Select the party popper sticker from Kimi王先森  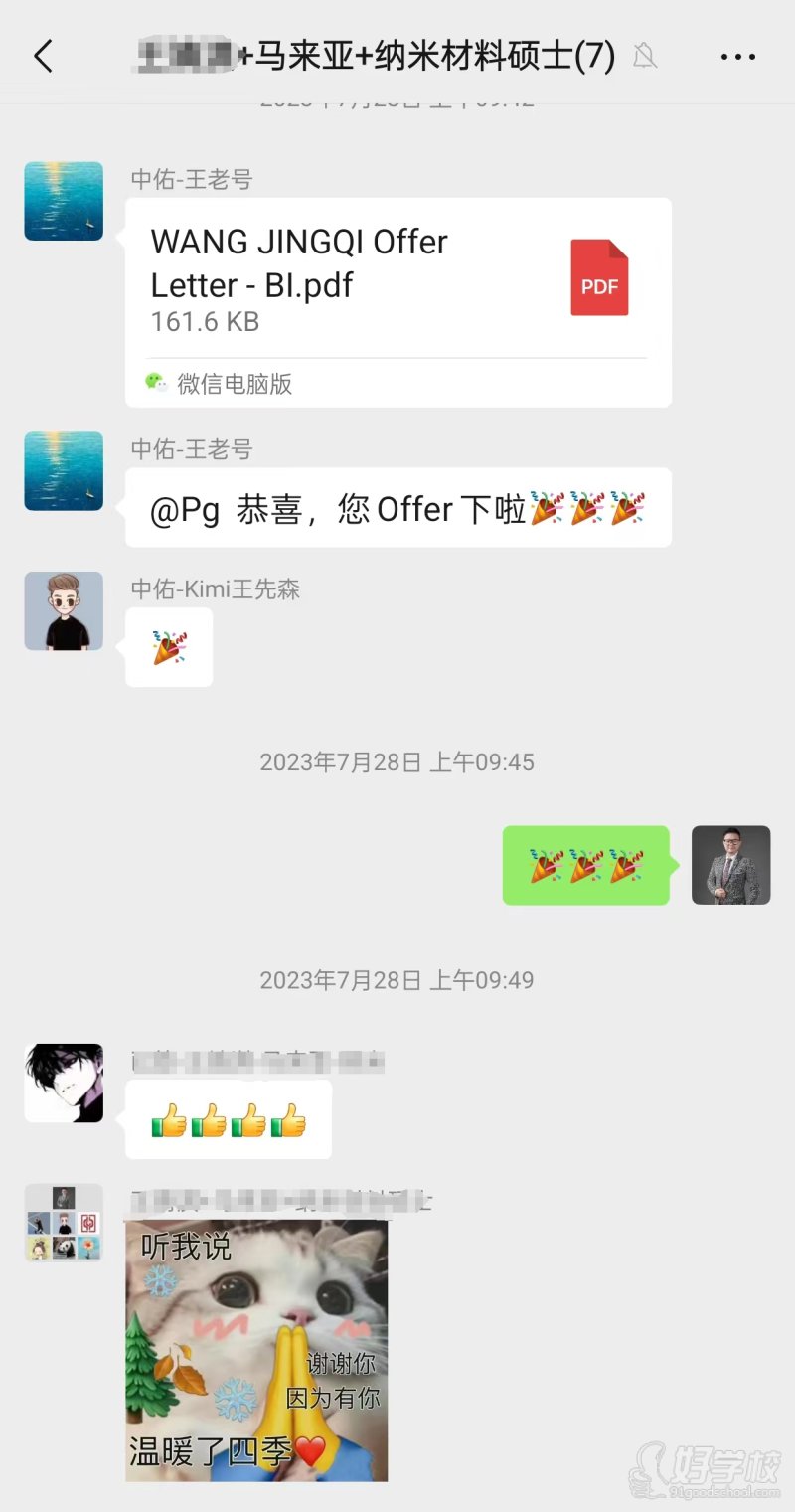pyautogui.click(x=169, y=646)
